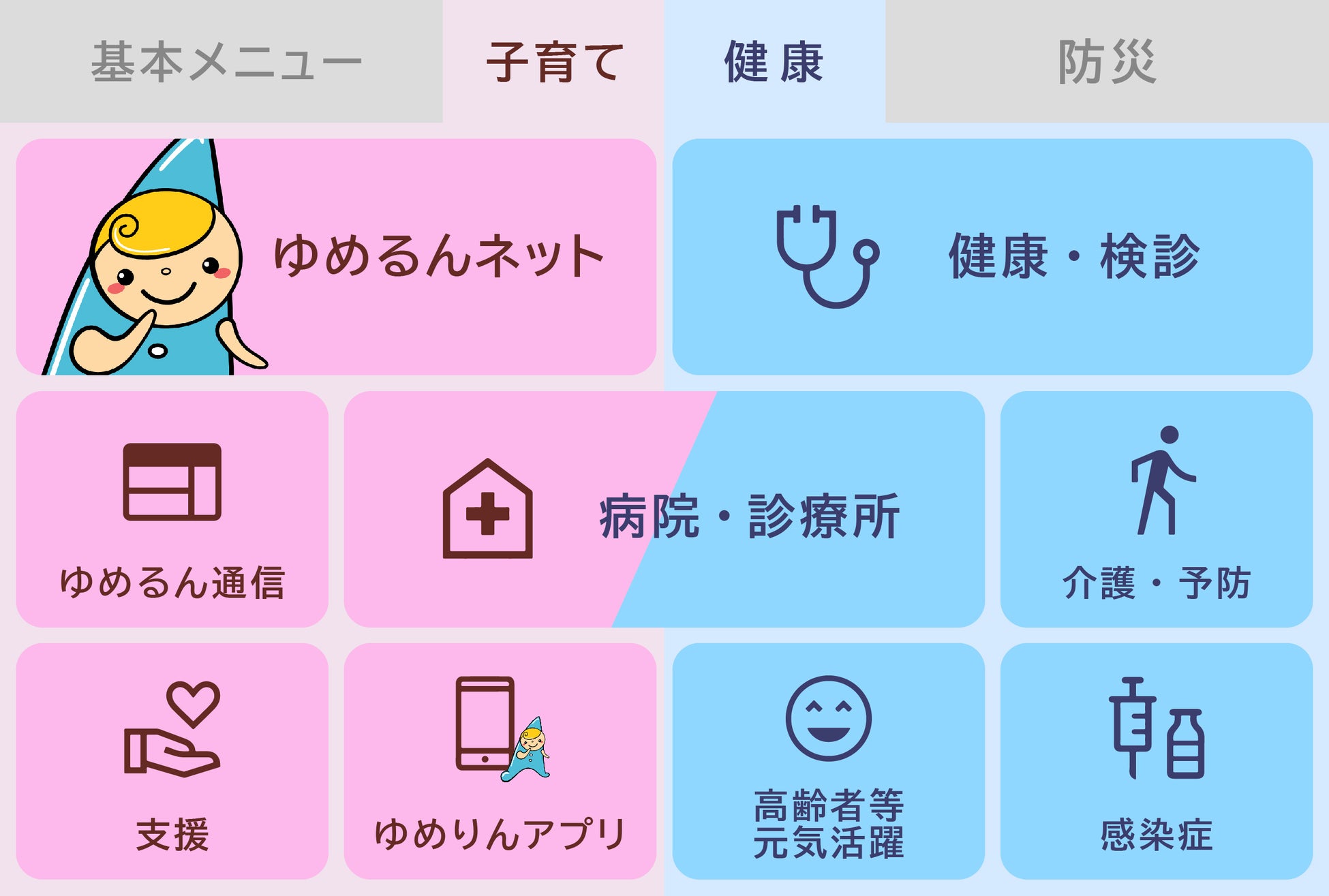This screenshot has height=896, width=1329.
Task: Open the ゆめるん通信 tile
Action: 172,509
